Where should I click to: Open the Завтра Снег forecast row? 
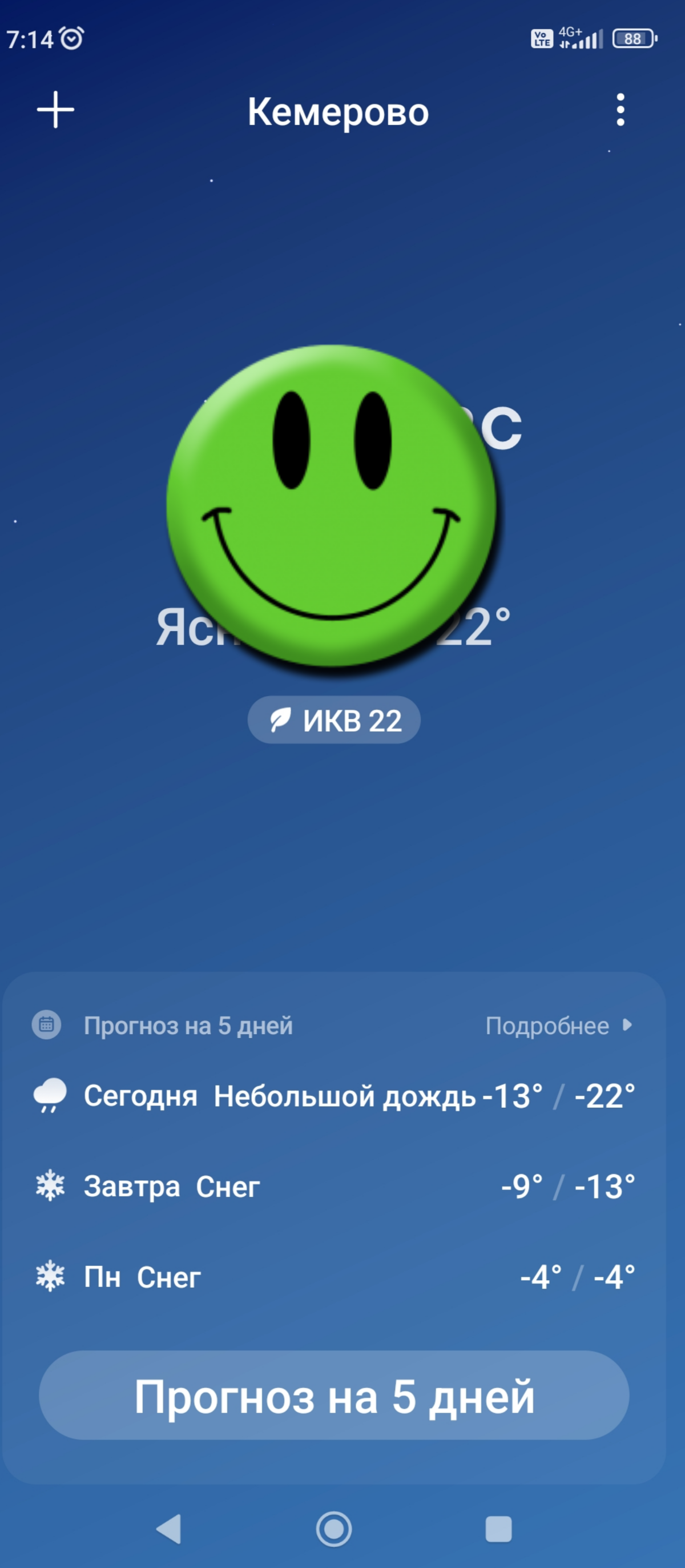[x=334, y=1186]
